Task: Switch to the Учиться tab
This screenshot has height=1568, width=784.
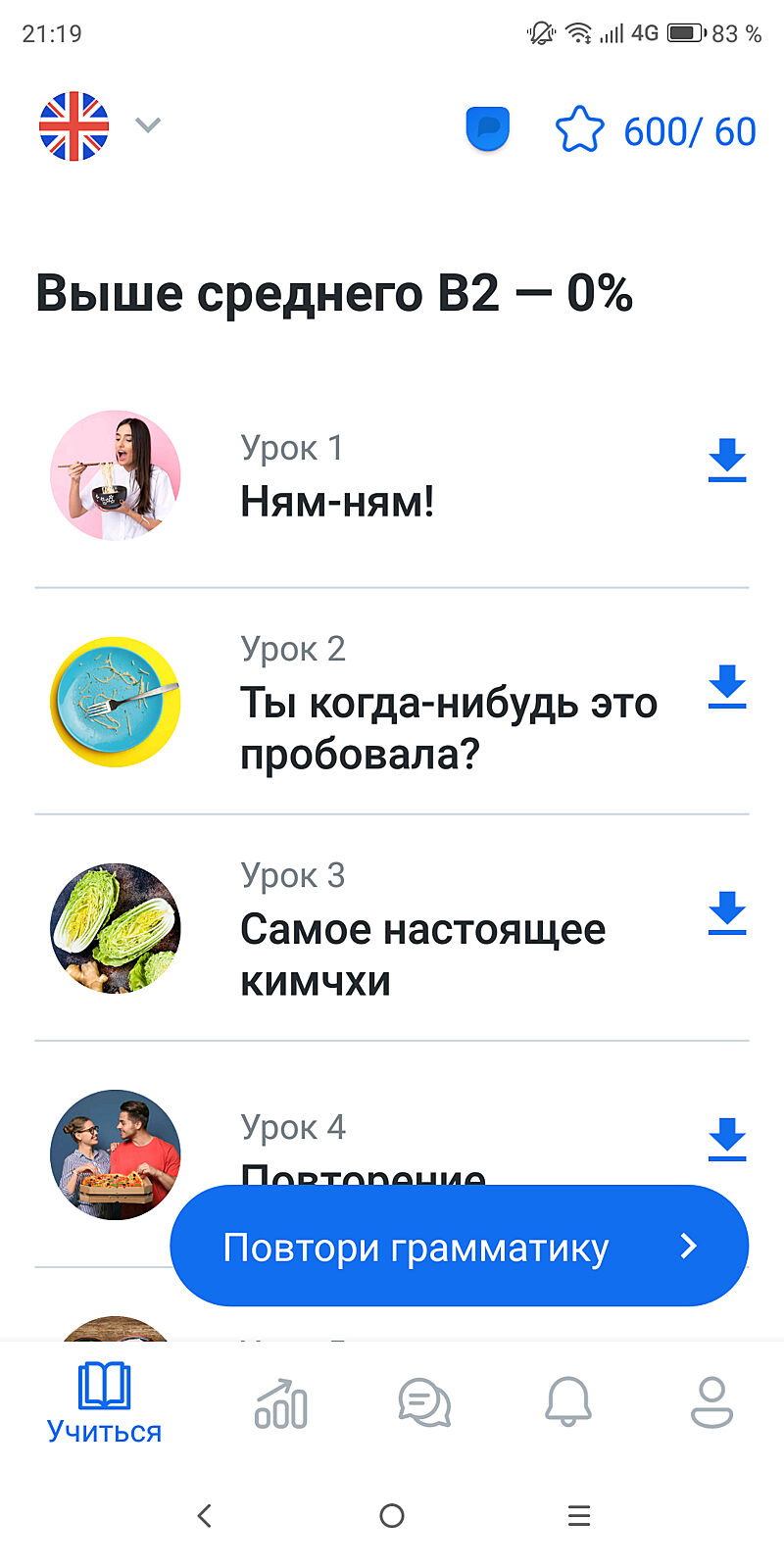Action: click(104, 1402)
